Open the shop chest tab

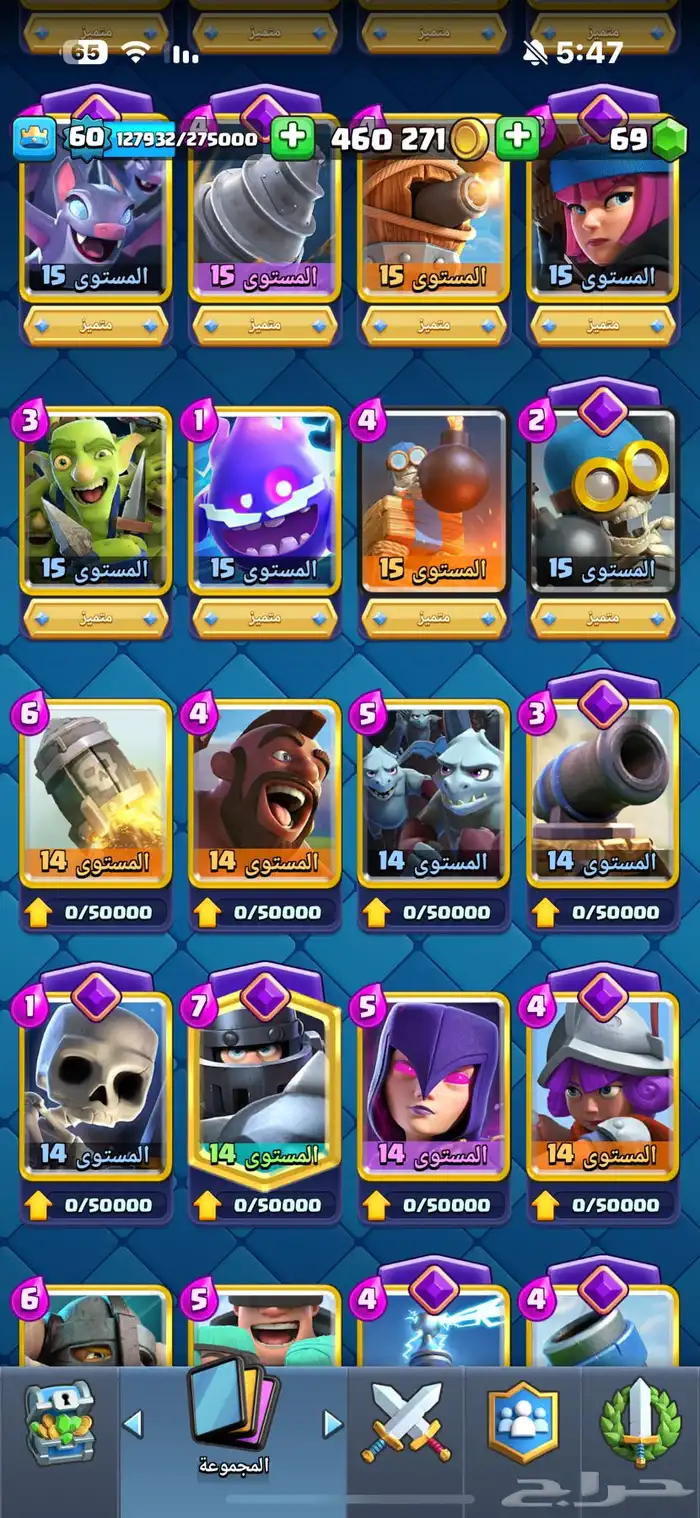[58, 1424]
